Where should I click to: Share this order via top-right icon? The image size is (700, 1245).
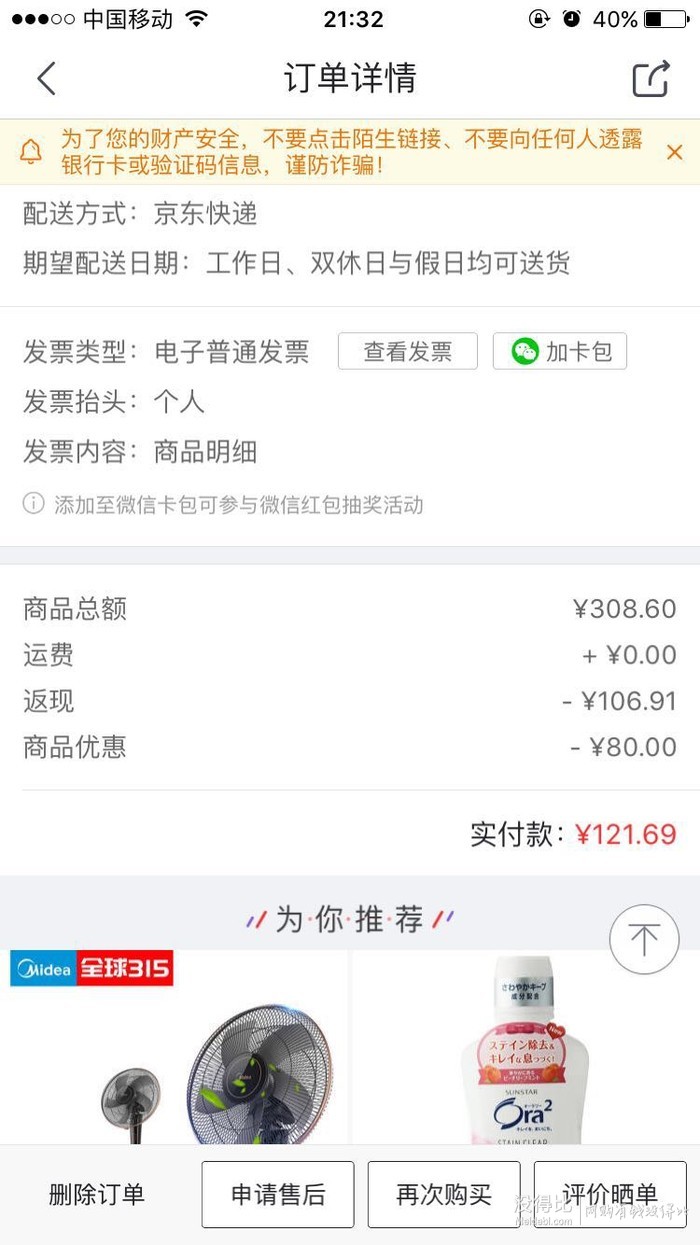(x=651, y=79)
